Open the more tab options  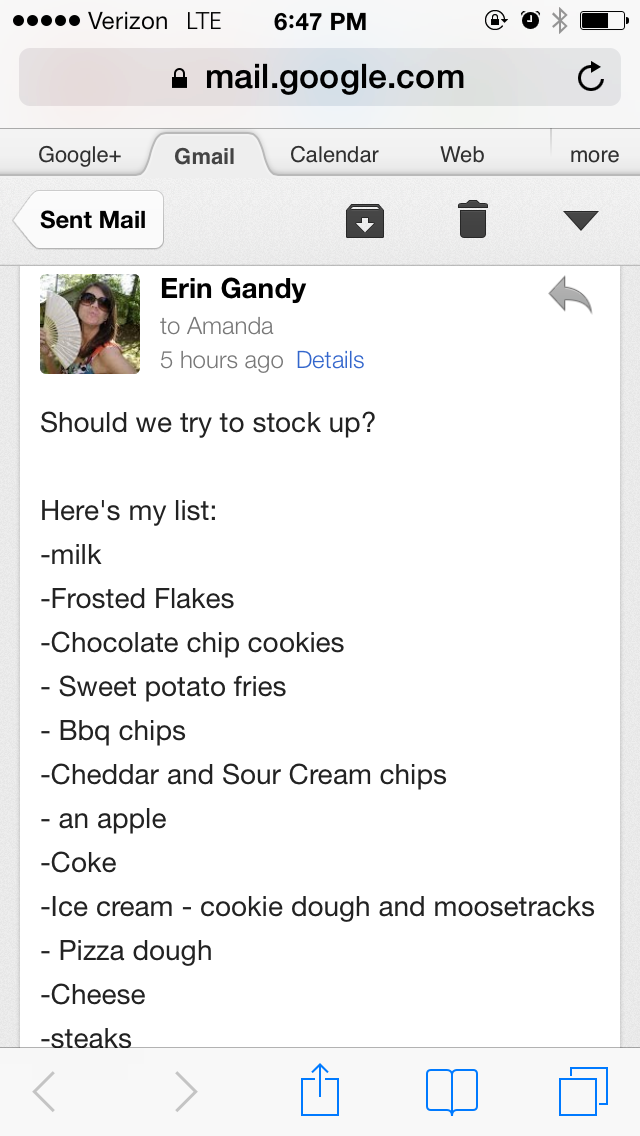tap(594, 155)
